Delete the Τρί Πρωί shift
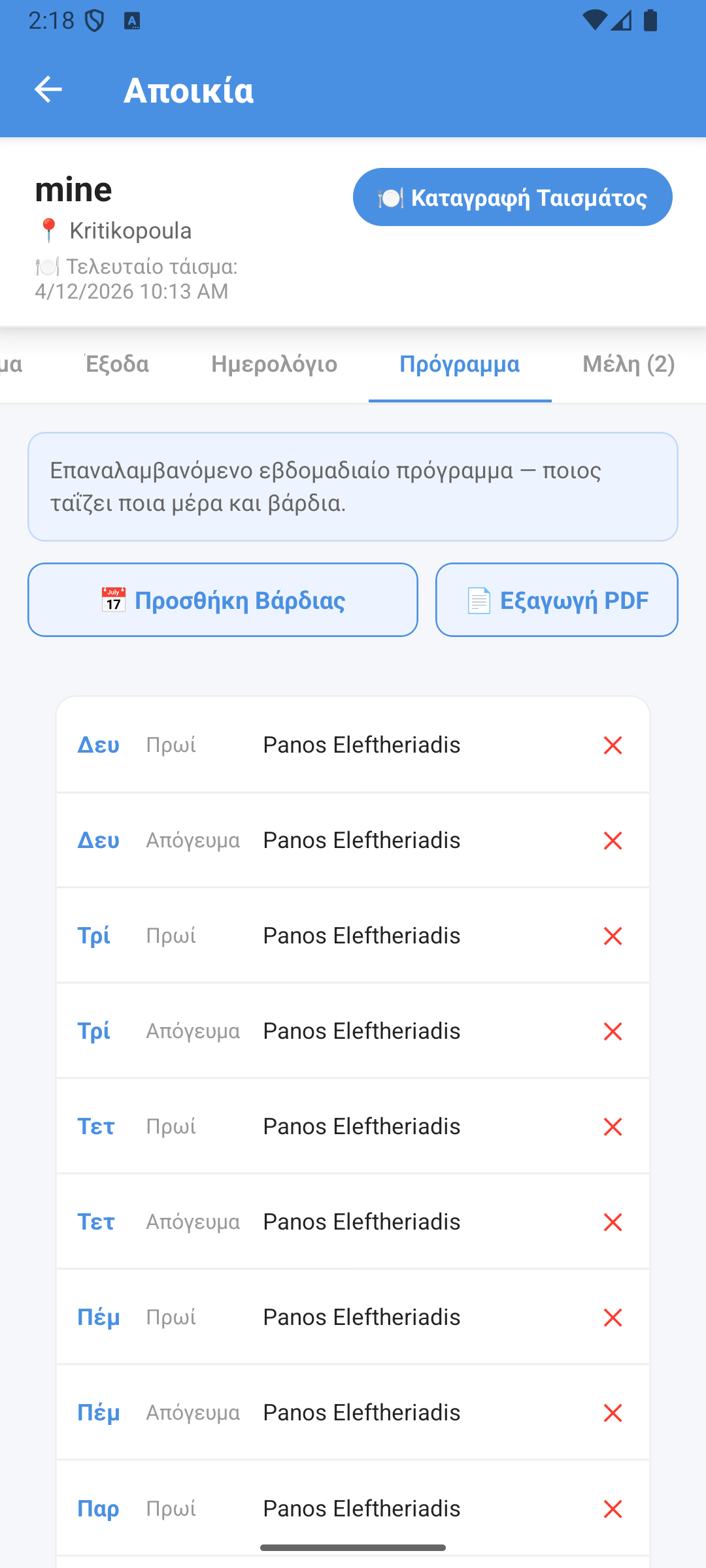The width and height of the screenshot is (706, 1568). 613,936
